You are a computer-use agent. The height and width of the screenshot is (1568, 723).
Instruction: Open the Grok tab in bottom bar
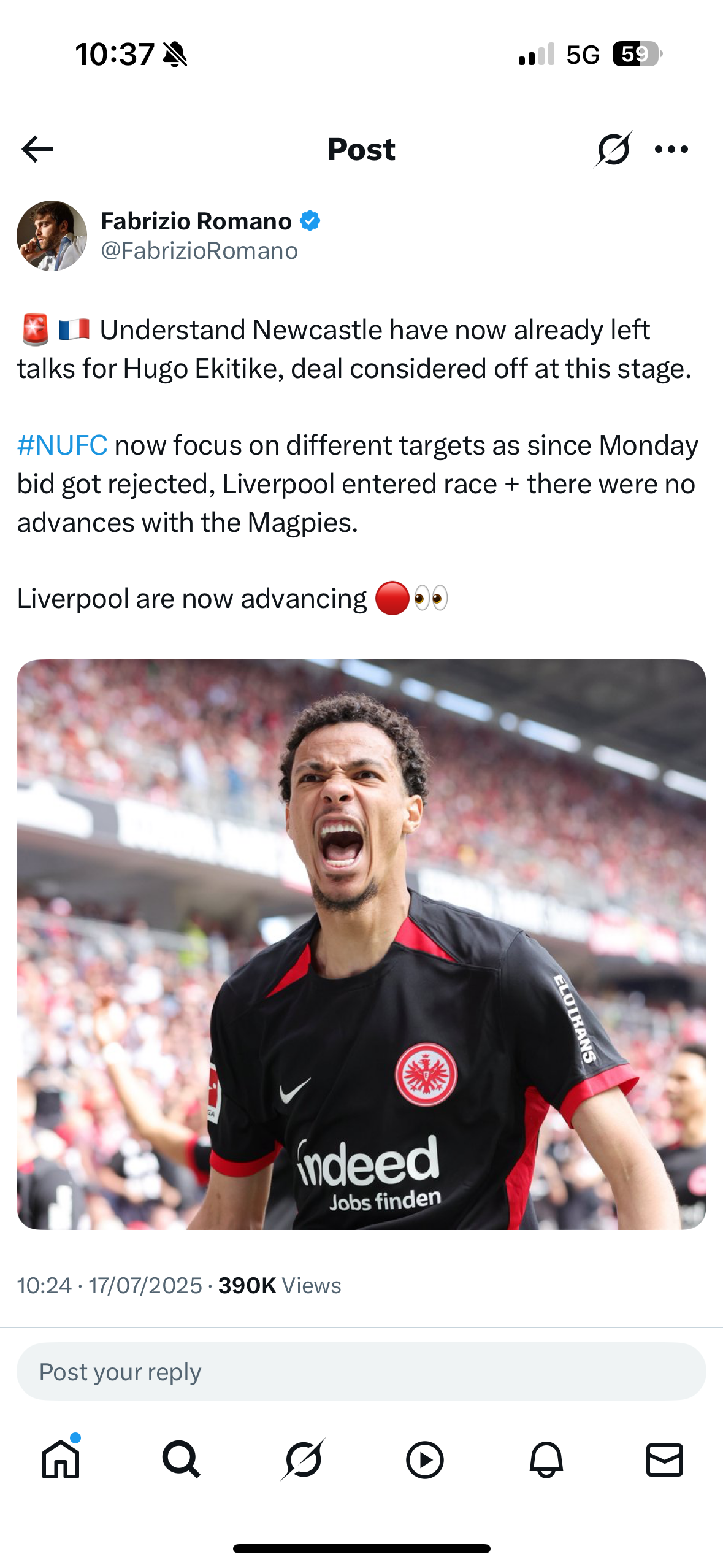(x=303, y=1459)
